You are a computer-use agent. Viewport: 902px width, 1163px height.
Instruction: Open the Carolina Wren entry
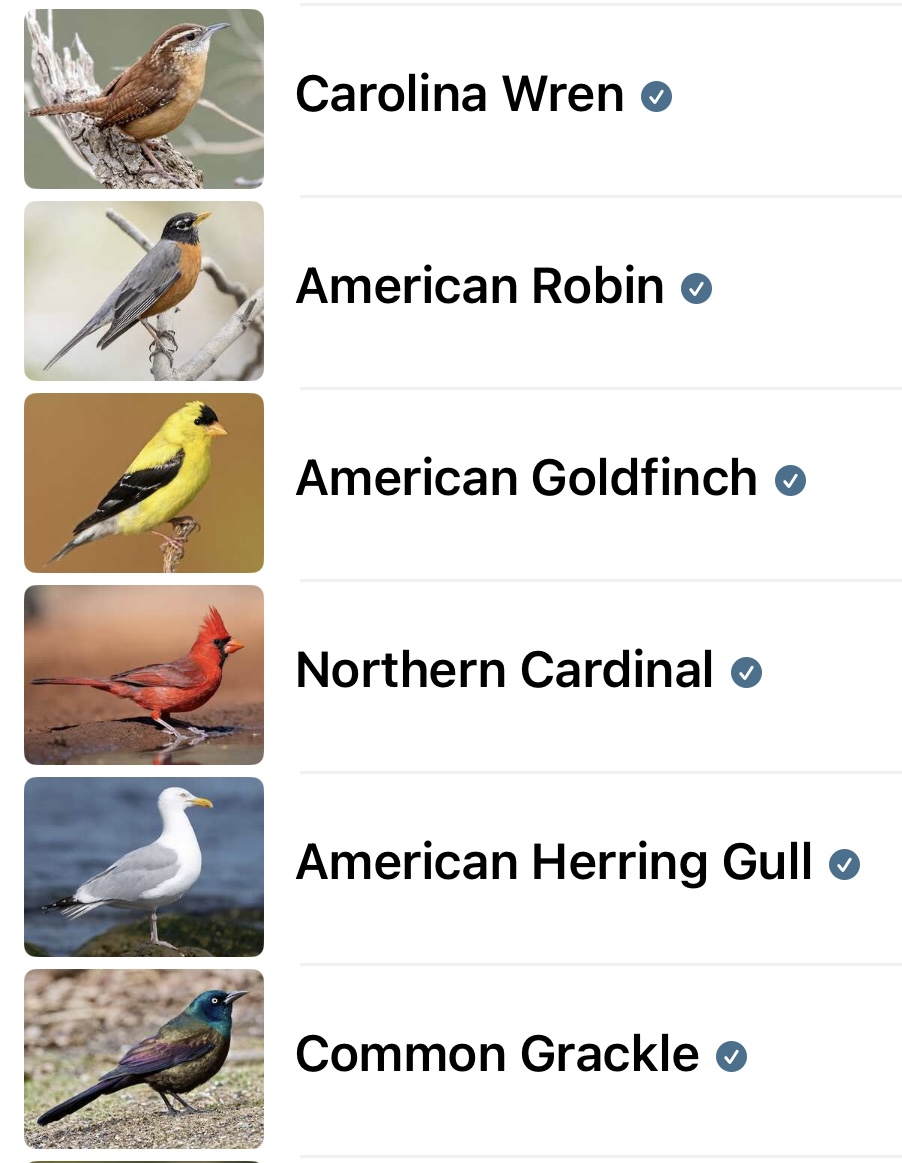pyautogui.click(x=460, y=95)
